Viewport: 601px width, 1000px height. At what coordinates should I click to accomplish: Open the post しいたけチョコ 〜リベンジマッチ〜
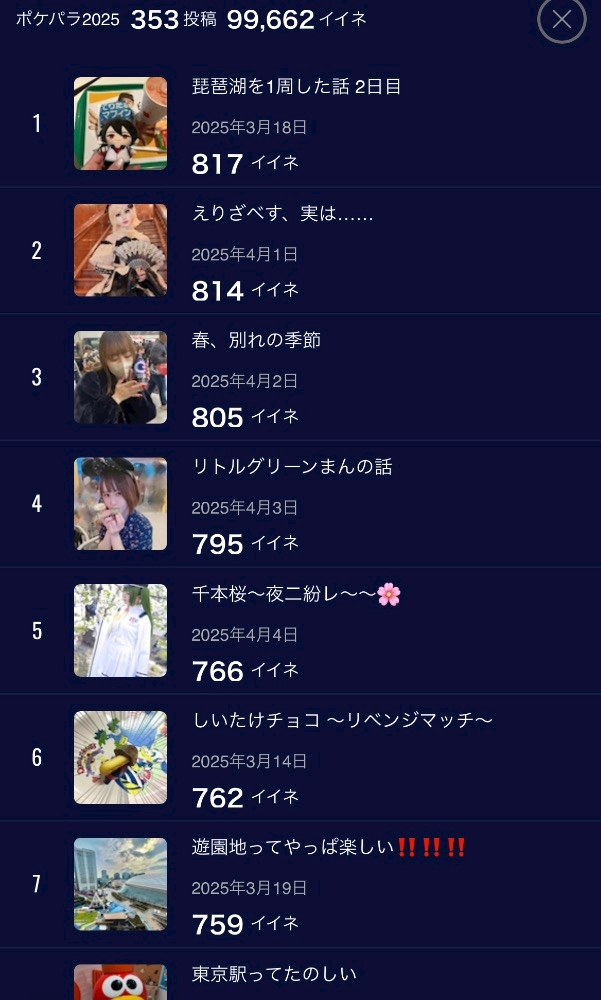[300, 757]
